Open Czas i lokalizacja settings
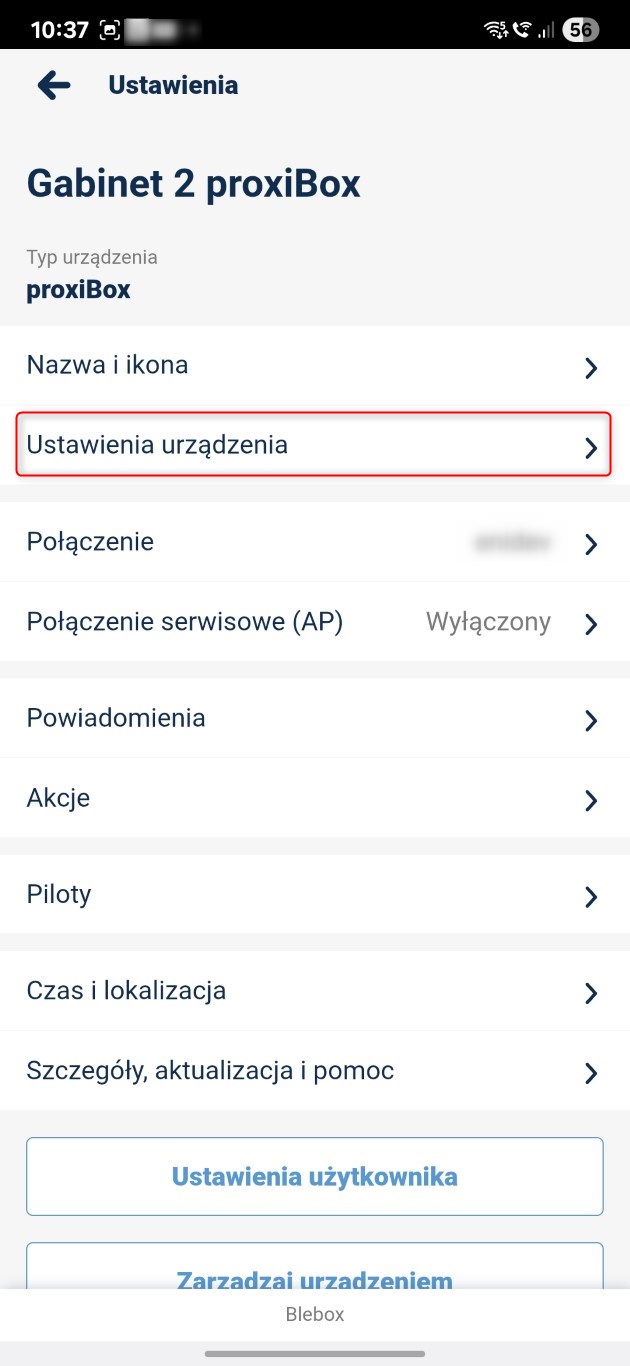Image resolution: width=630 pixels, height=1366 pixels. coord(315,991)
